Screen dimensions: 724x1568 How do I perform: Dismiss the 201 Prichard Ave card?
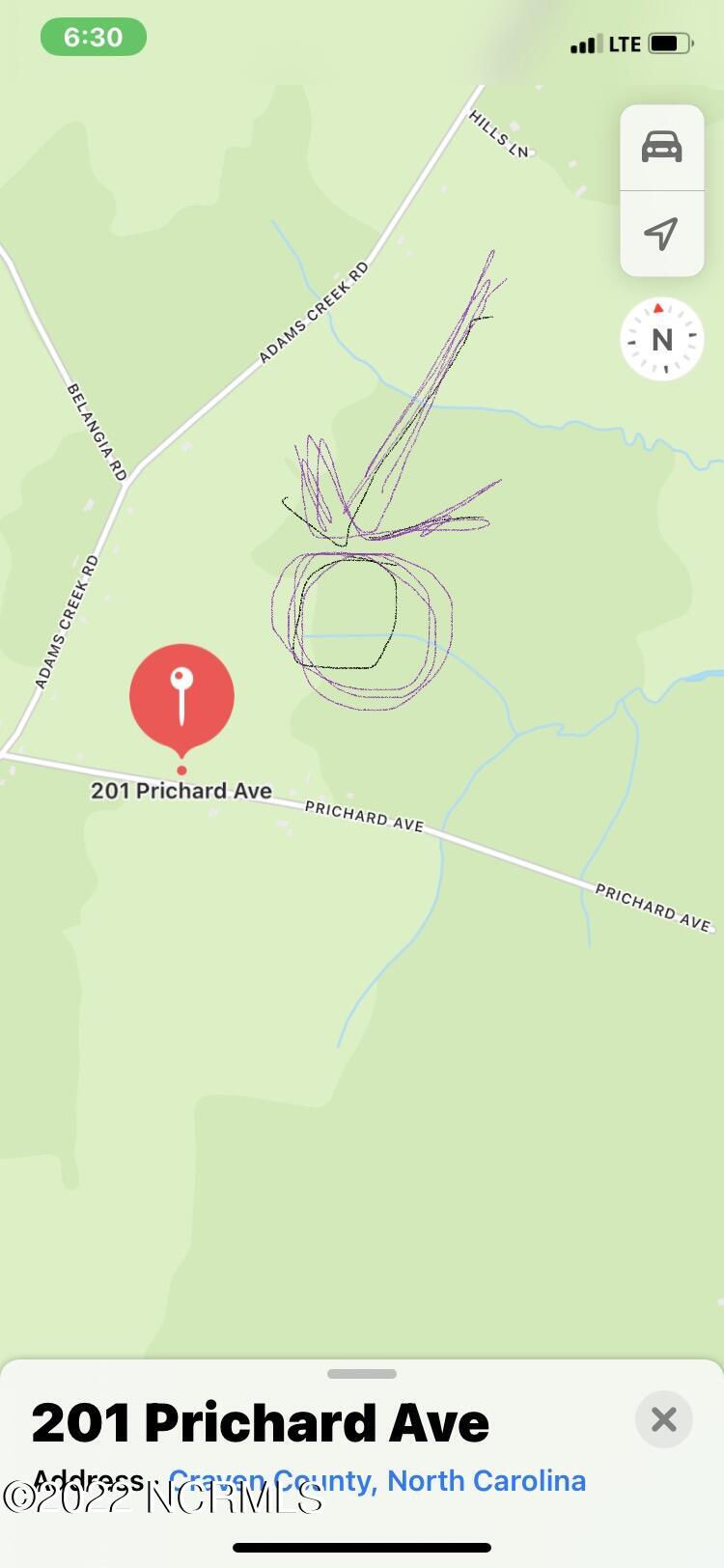pyautogui.click(x=663, y=1419)
